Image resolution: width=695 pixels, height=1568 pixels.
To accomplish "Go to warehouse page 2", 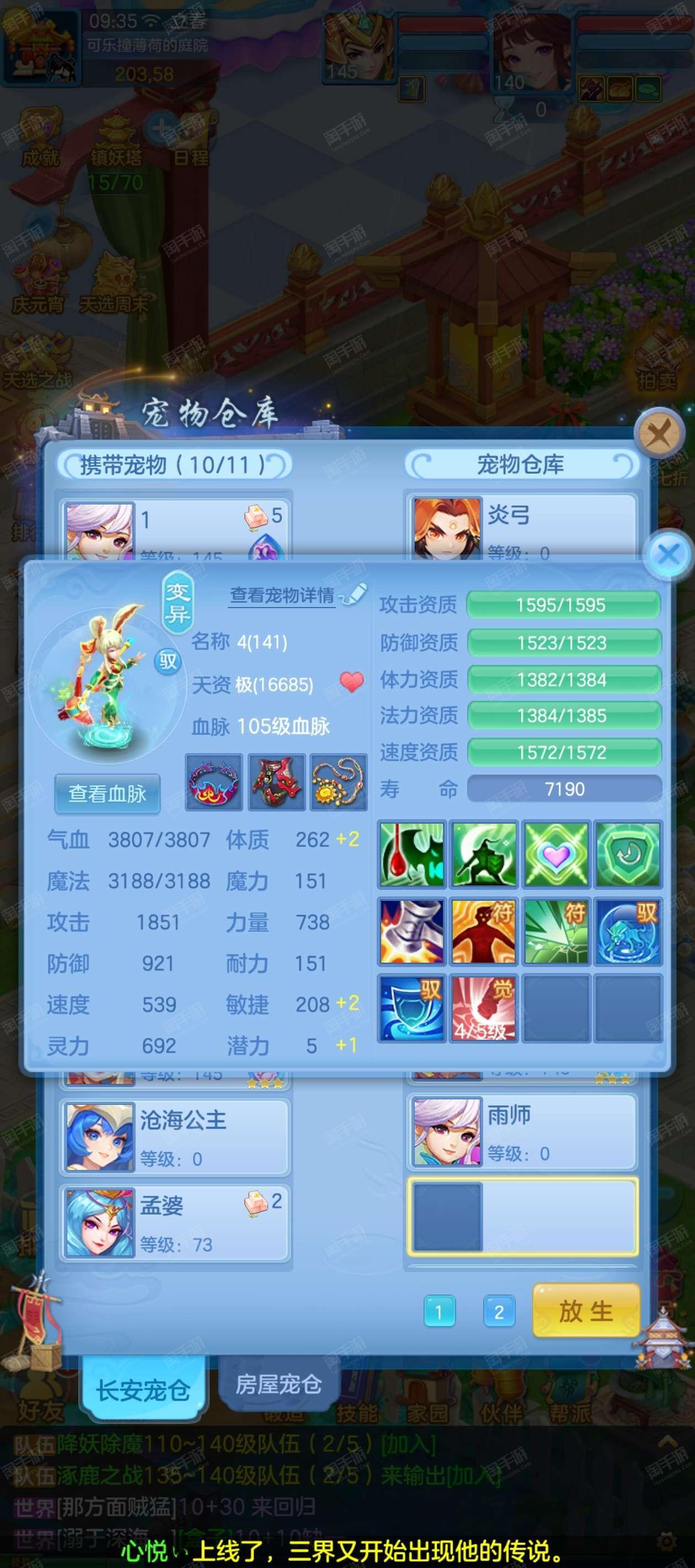I will [499, 1312].
